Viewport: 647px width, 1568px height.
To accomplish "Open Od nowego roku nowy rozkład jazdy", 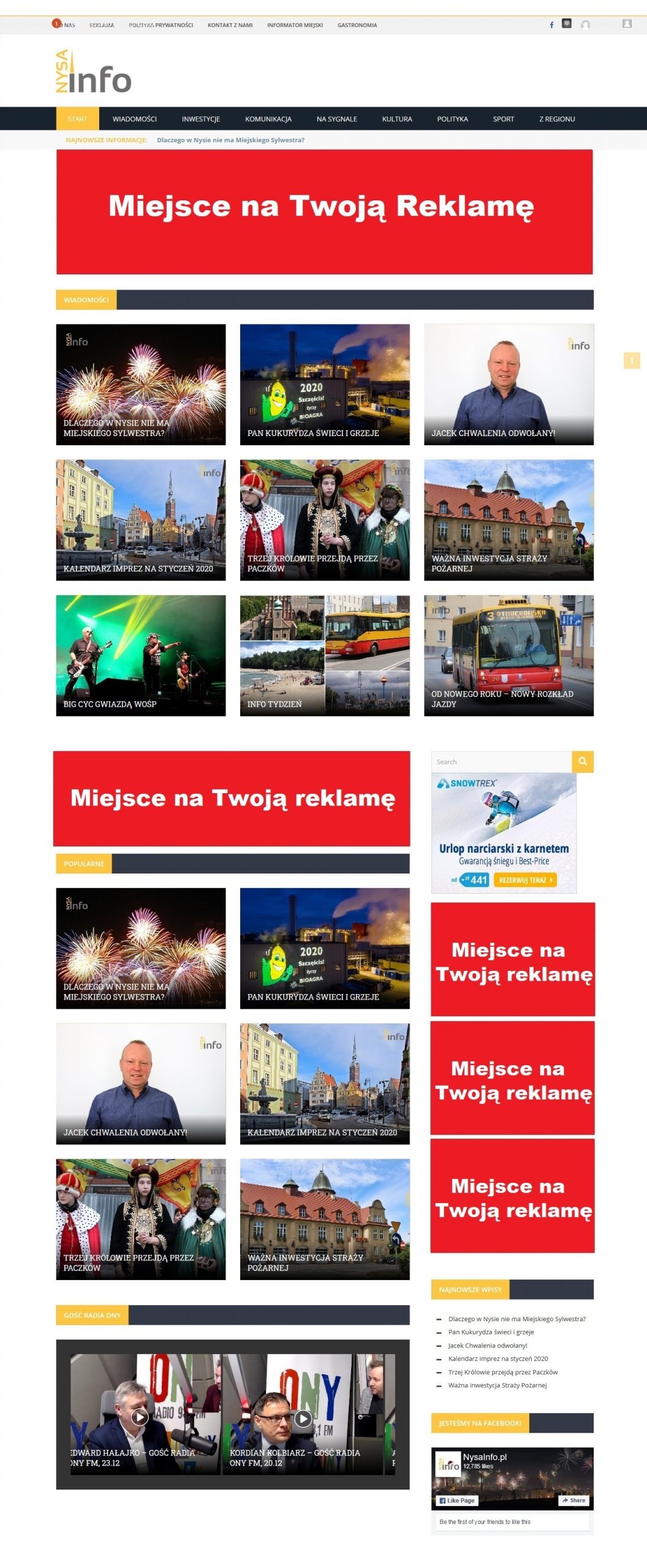I will [x=509, y=655].
